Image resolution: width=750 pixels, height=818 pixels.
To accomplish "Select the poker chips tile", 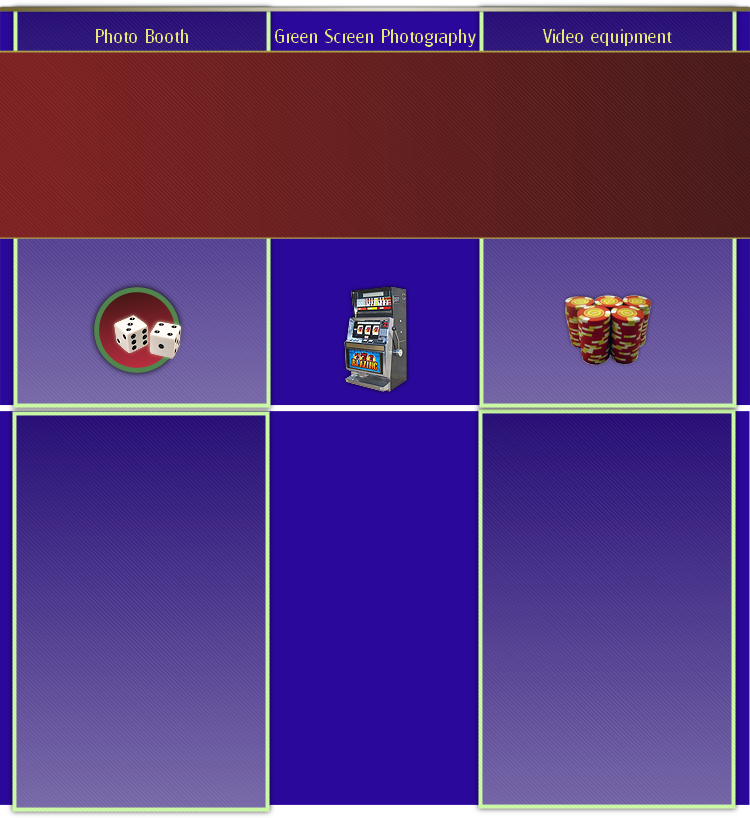I will (607, 328).
